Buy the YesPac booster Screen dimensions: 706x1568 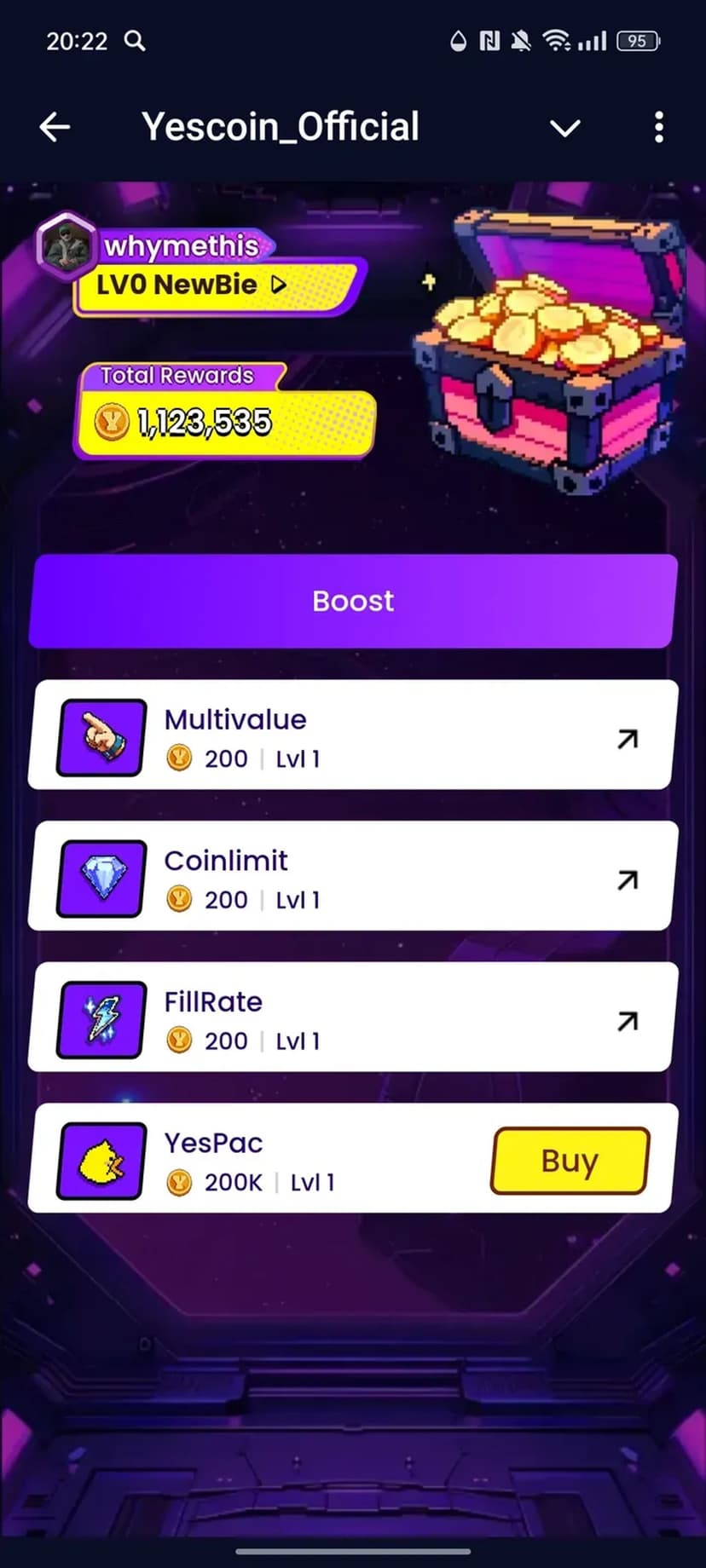pyautogui.click(x=570, y=1160)
